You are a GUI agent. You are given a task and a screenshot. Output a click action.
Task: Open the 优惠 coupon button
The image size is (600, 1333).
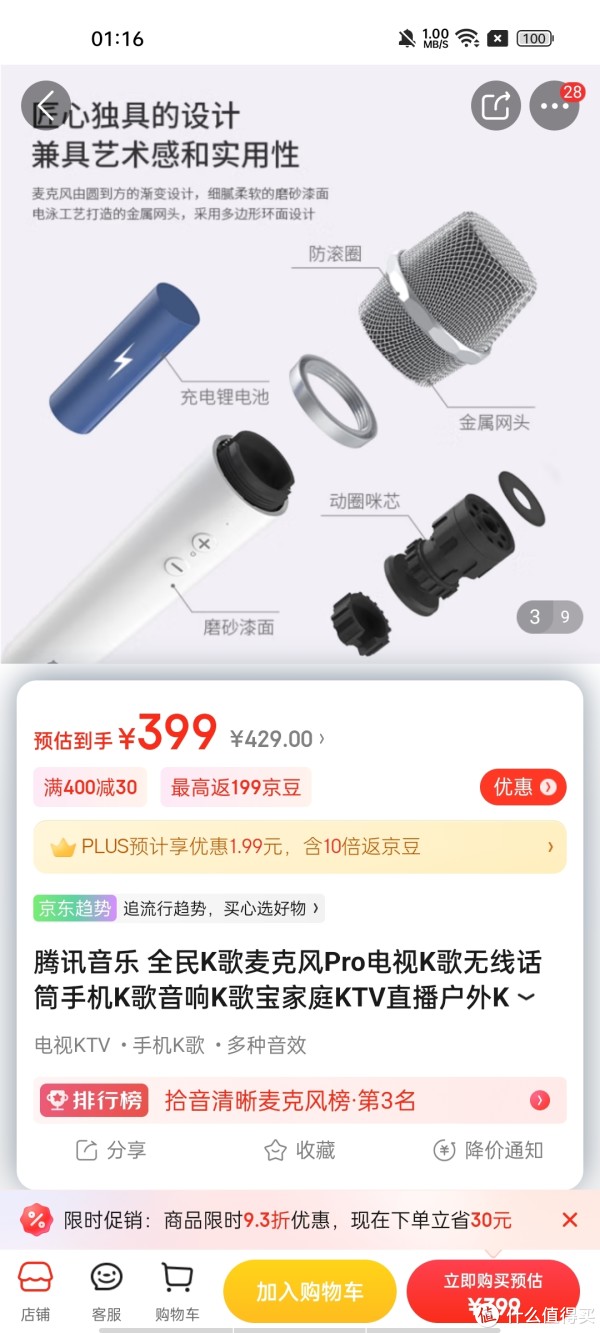pyautogui.click(x=523, y=787)
